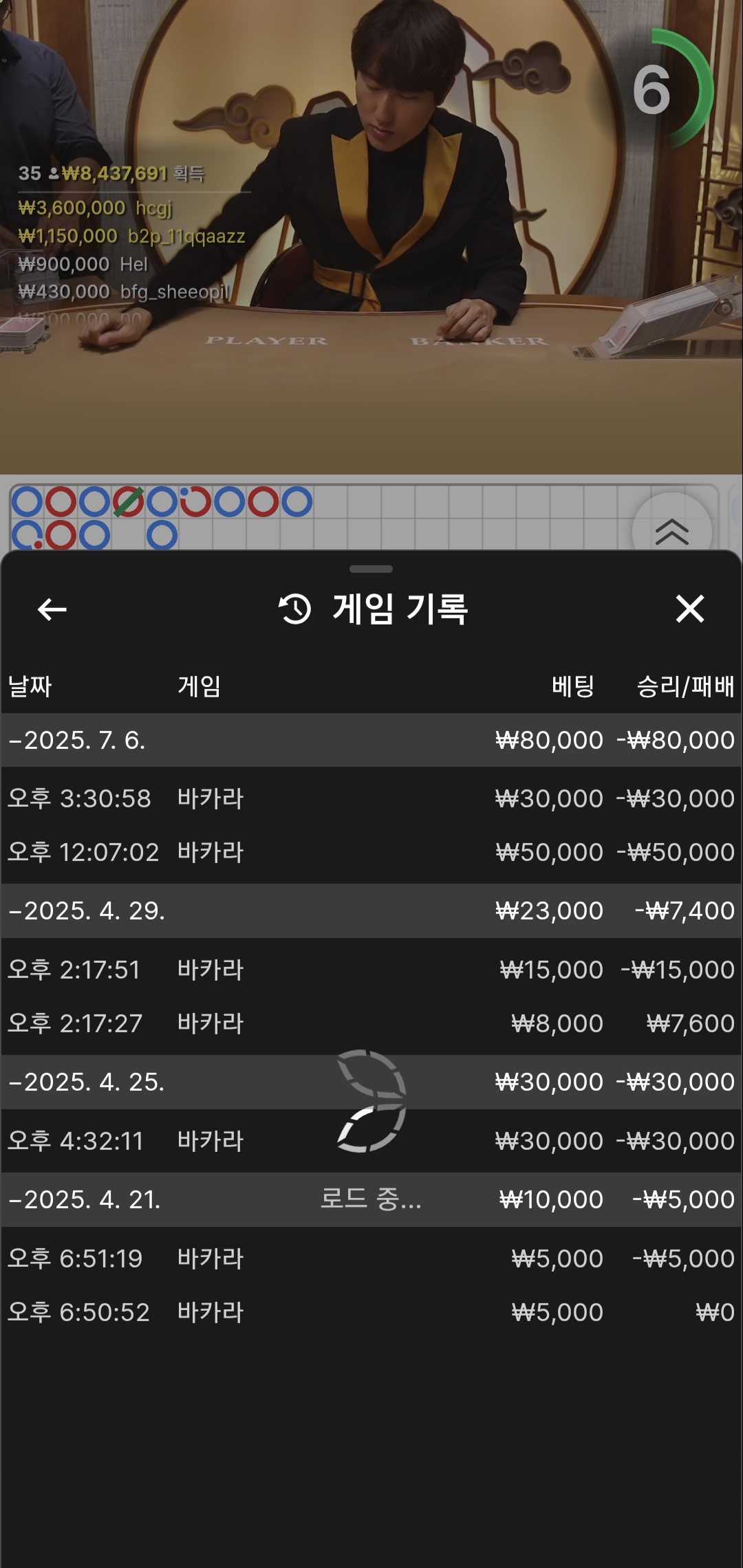Viewport: 743px width, 1568px height.
Task: Open the 오후 2:17:51 baccarat record
Action: [371, 970]
